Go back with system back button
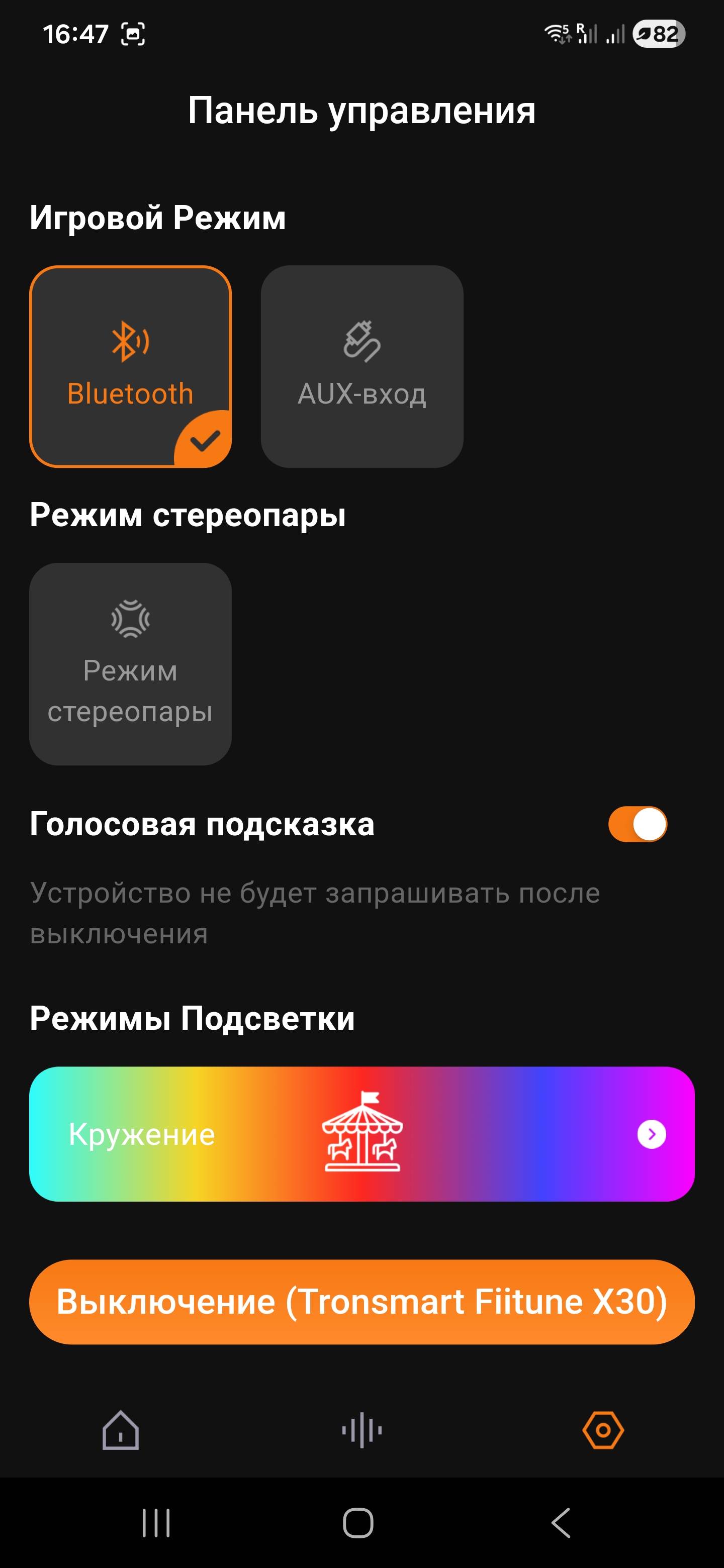This screenshot has width=724, height=1568. coord(562,1523)
